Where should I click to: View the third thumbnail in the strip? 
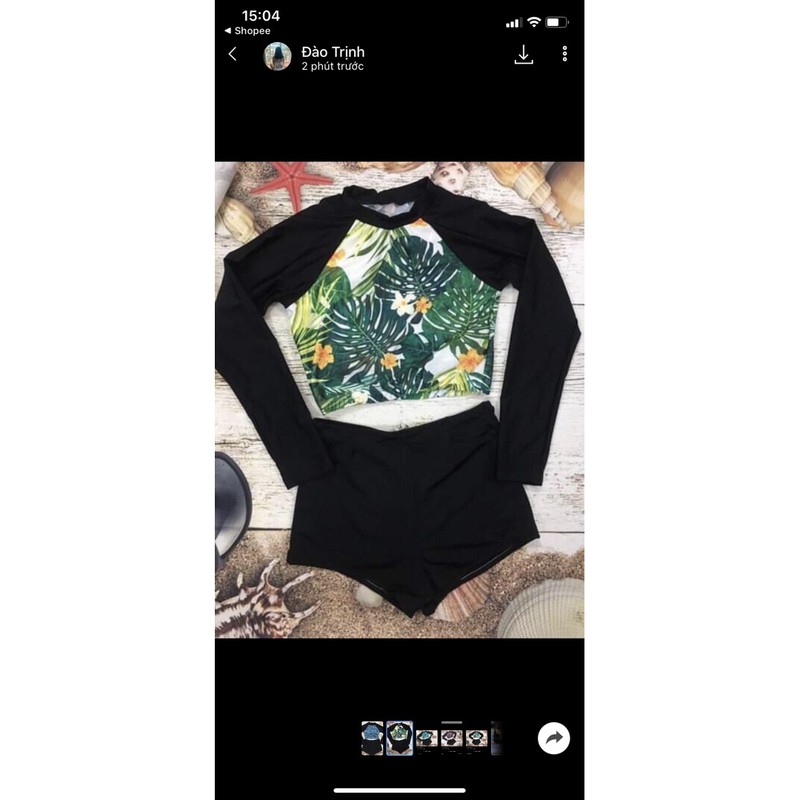[426, 738]
